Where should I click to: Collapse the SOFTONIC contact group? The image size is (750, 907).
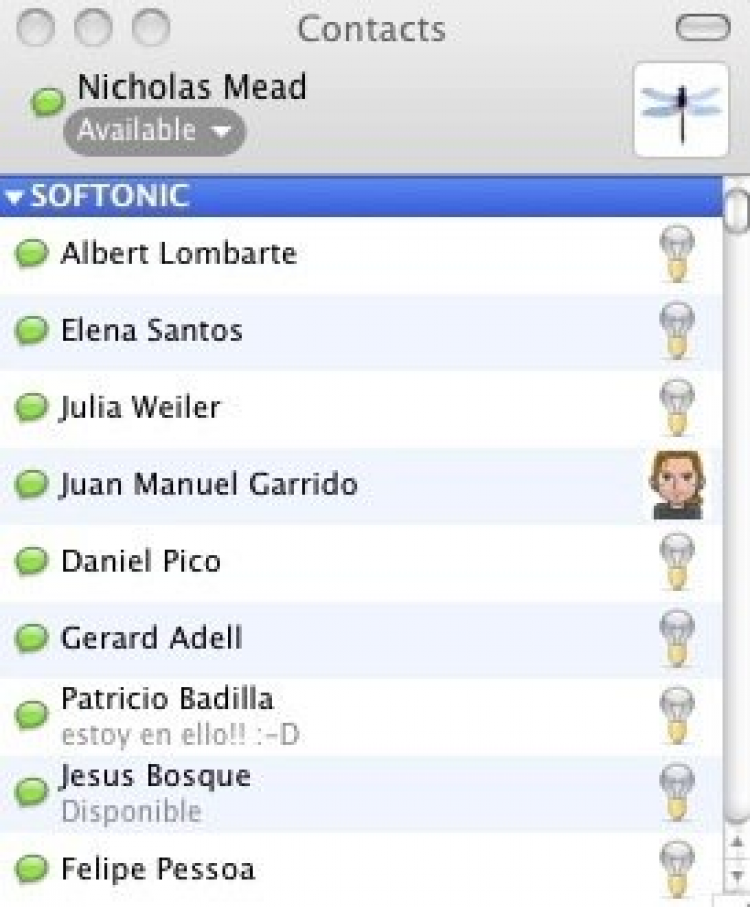pos(13,197)
